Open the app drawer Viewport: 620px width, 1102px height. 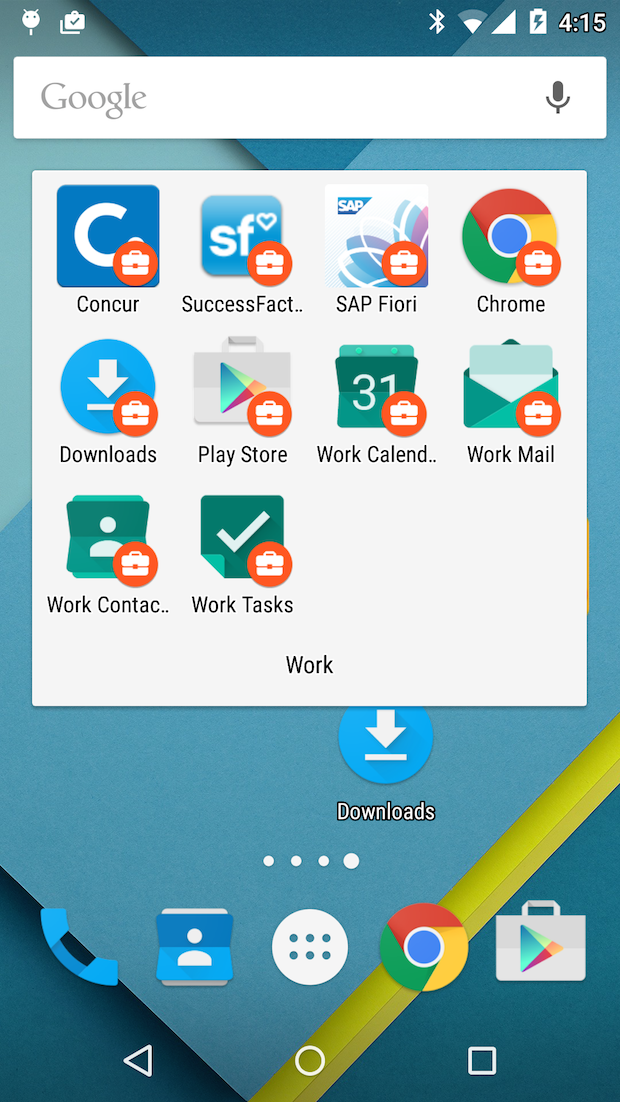(310, 947)
